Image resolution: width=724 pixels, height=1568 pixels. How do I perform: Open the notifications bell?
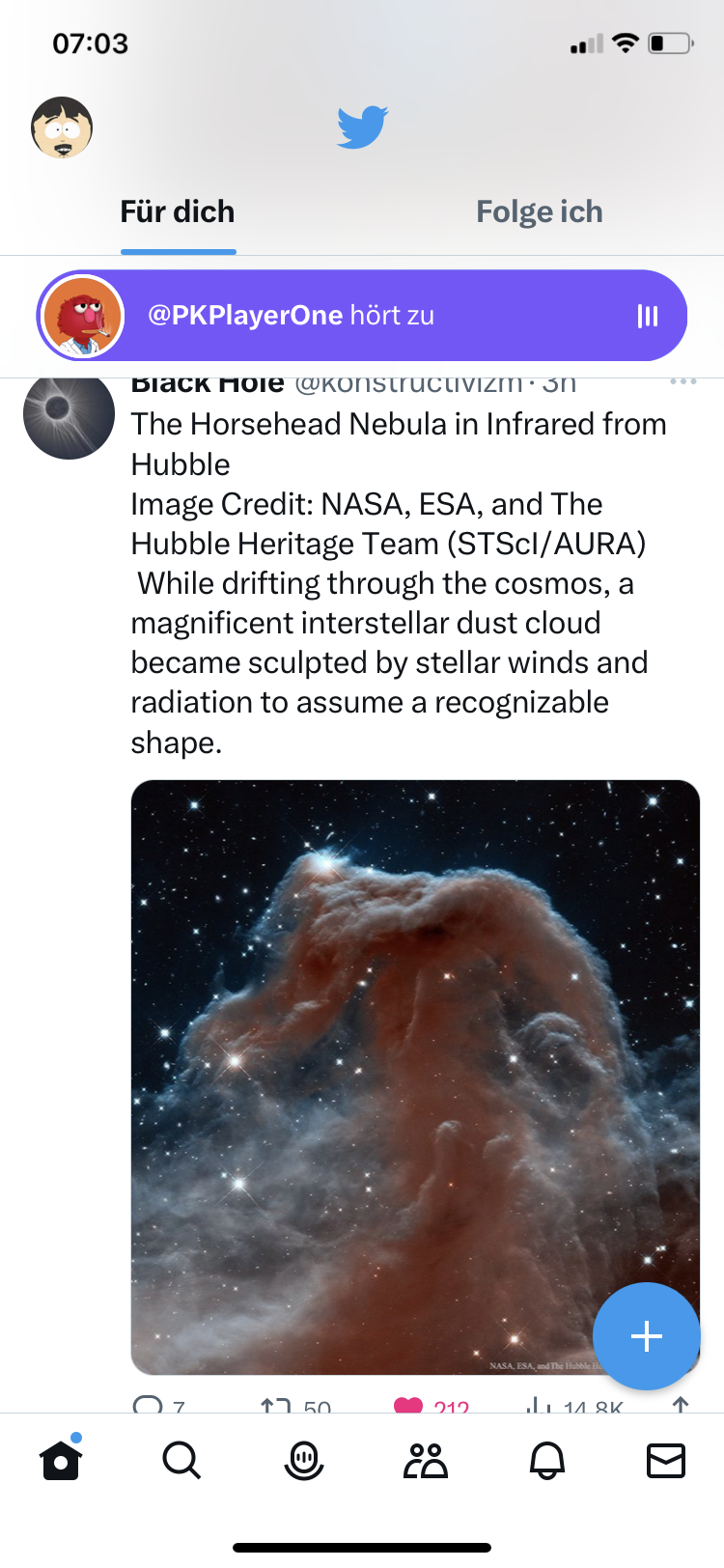point(546,1461)
